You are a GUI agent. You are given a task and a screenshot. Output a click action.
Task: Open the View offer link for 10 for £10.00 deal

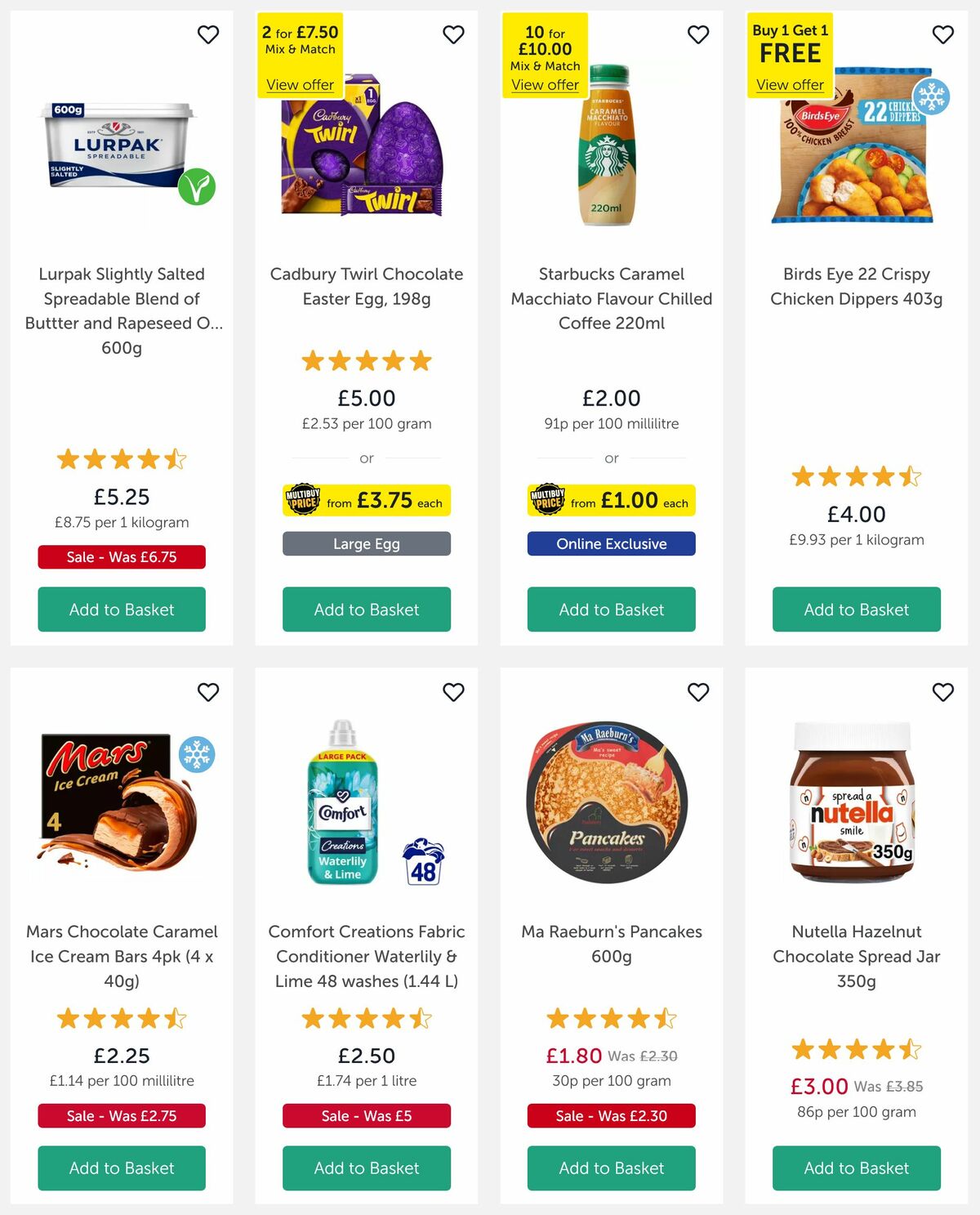tap(545, 85)
